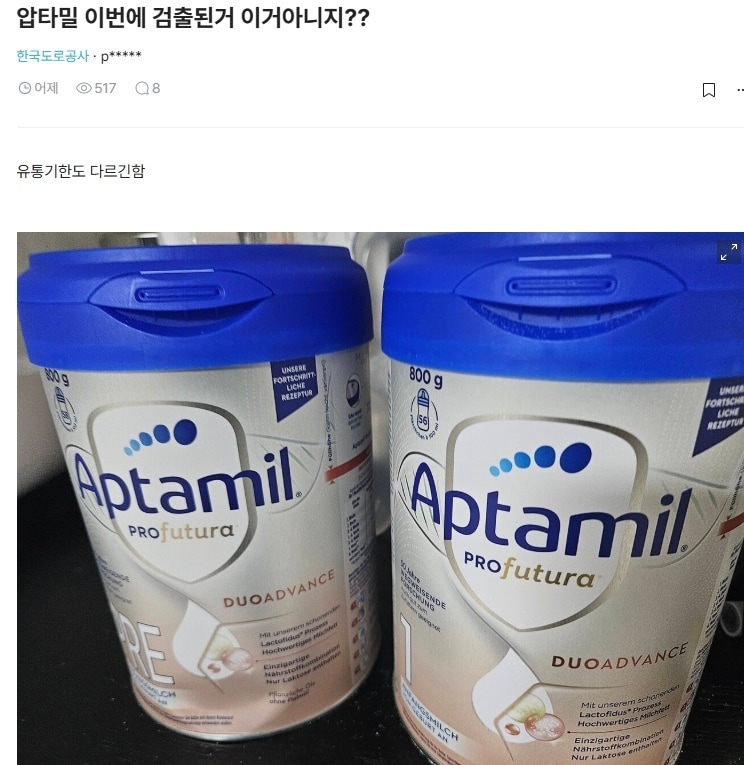Expand the photo using the fullscreen arrows icon
This screenshot has width=744, height=765.
[729, 252]
